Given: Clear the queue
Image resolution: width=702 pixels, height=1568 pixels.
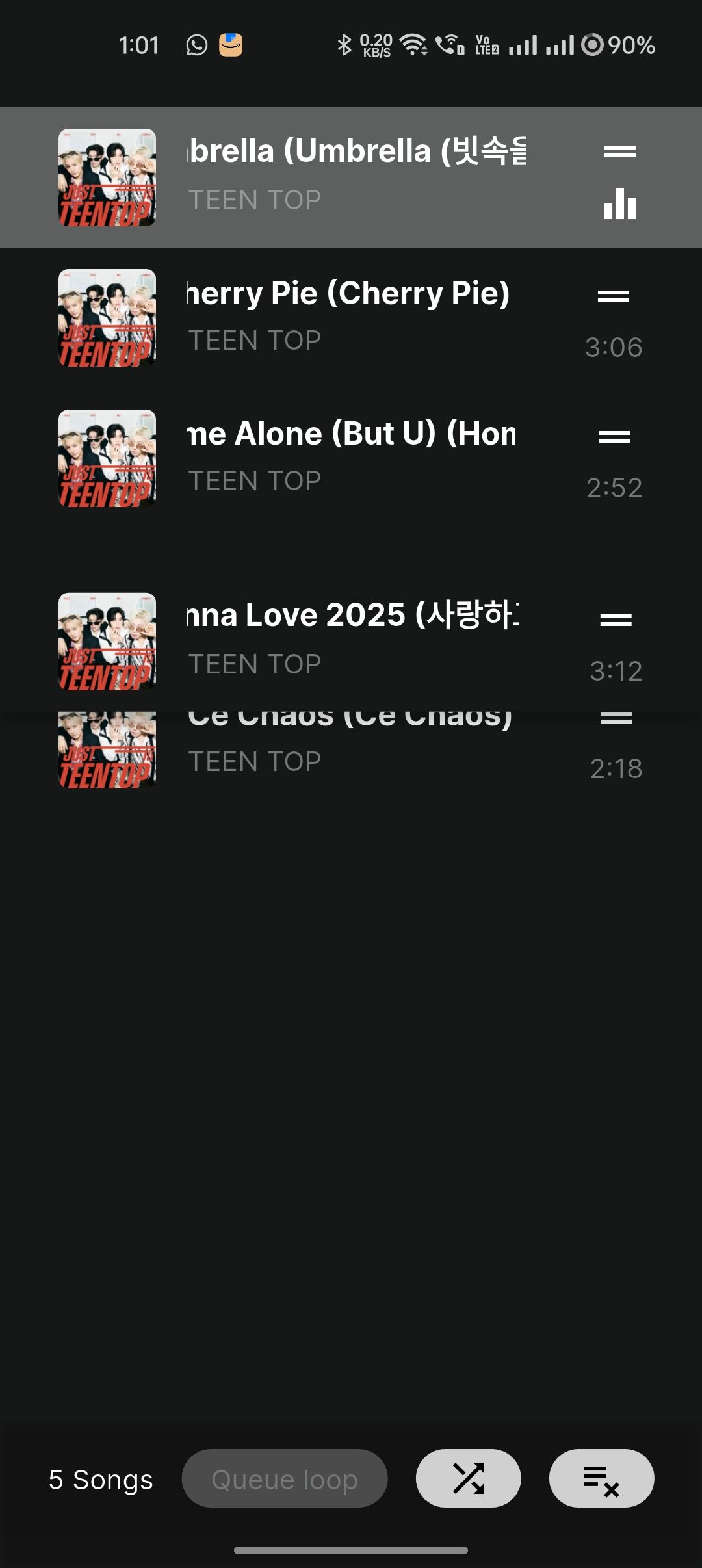Looking at the screenshot, I should (601, 1479).
